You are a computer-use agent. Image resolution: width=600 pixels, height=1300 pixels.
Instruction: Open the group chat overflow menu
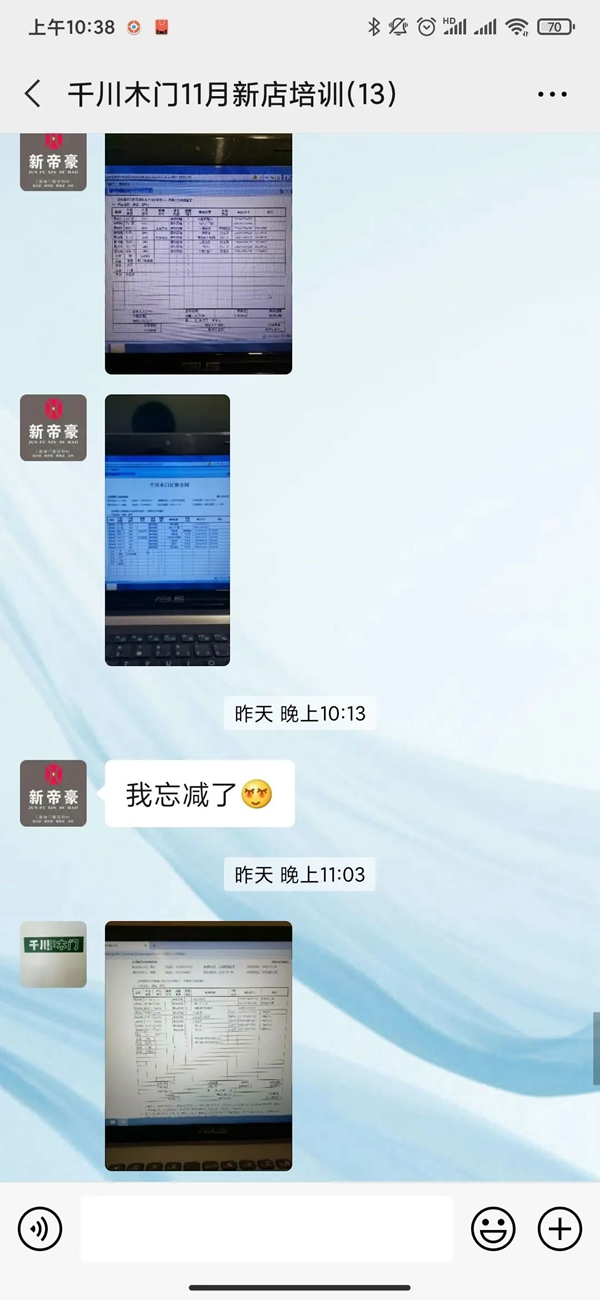tap(552, 95)
